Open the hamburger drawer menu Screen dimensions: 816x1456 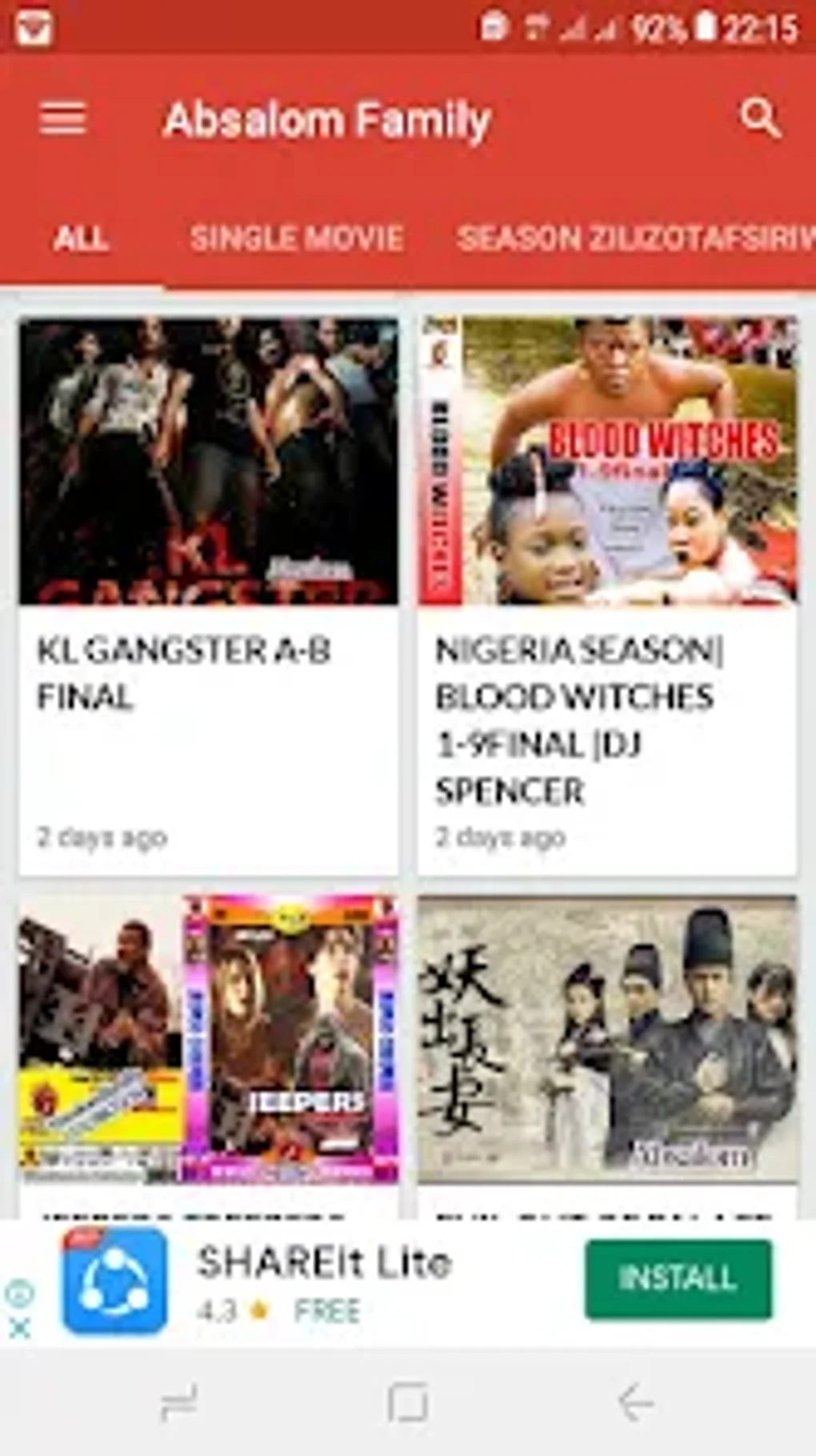coord(62,120)
